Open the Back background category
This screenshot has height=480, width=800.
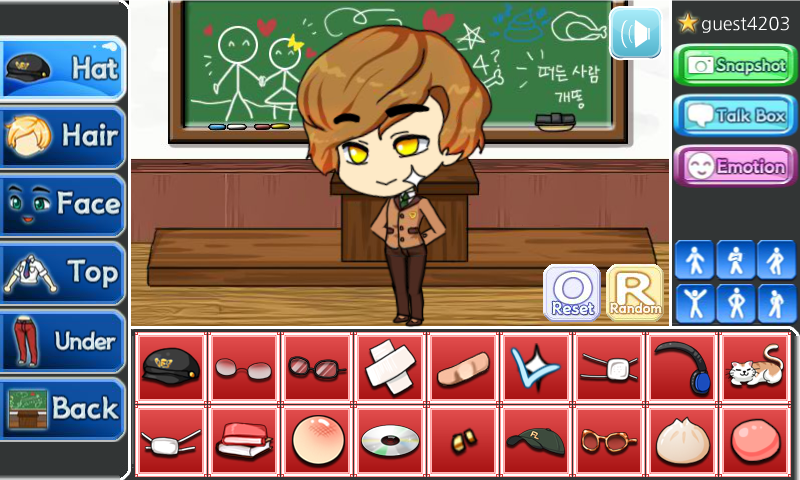click(63, 408)
